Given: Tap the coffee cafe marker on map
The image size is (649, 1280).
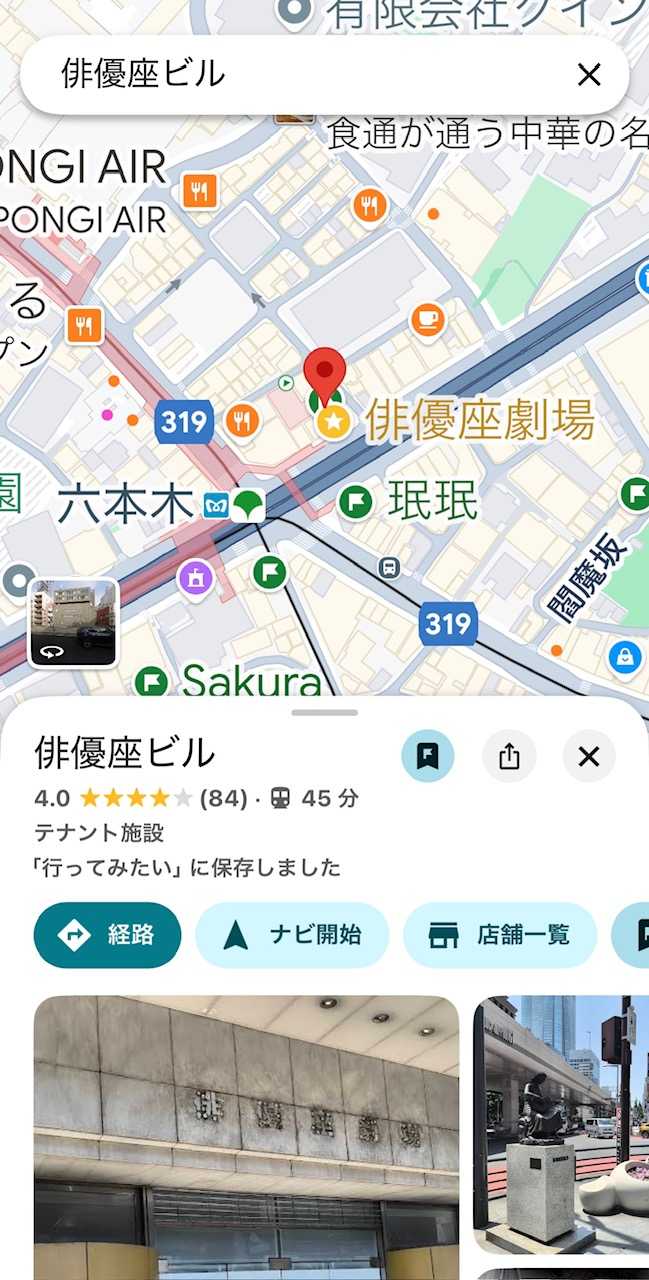Looking at the screenshot, I should pyautogui.click(x=428, y=320).
